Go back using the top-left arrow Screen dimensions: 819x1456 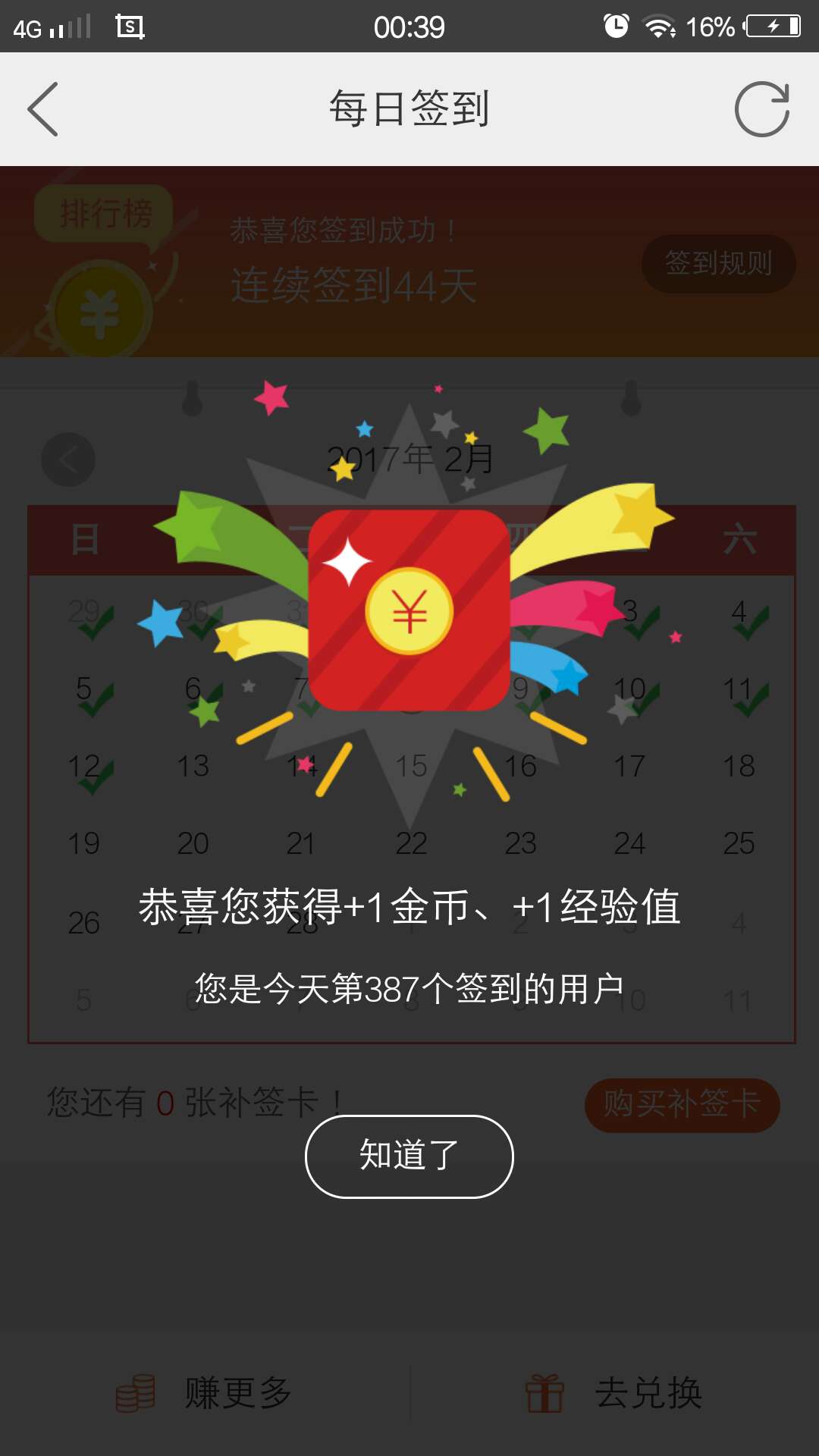43,109
